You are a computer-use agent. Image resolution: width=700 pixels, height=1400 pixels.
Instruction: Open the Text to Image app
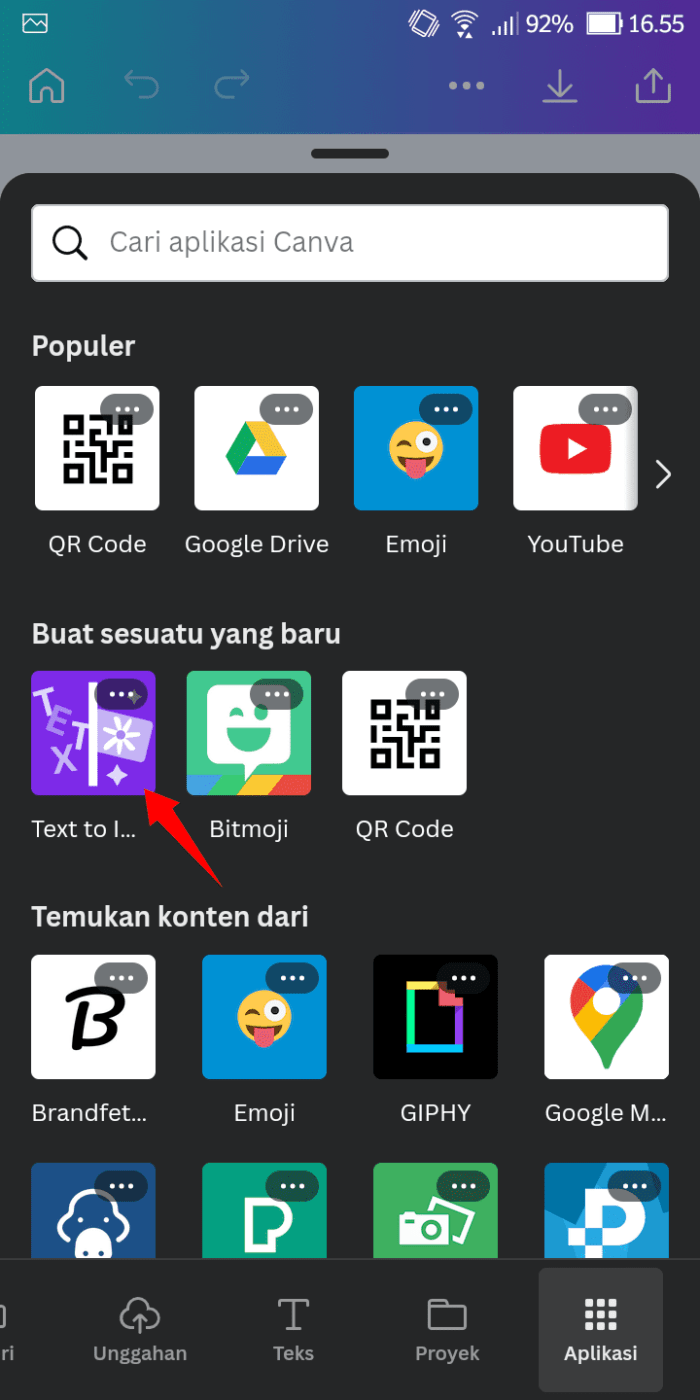(93, 733)
